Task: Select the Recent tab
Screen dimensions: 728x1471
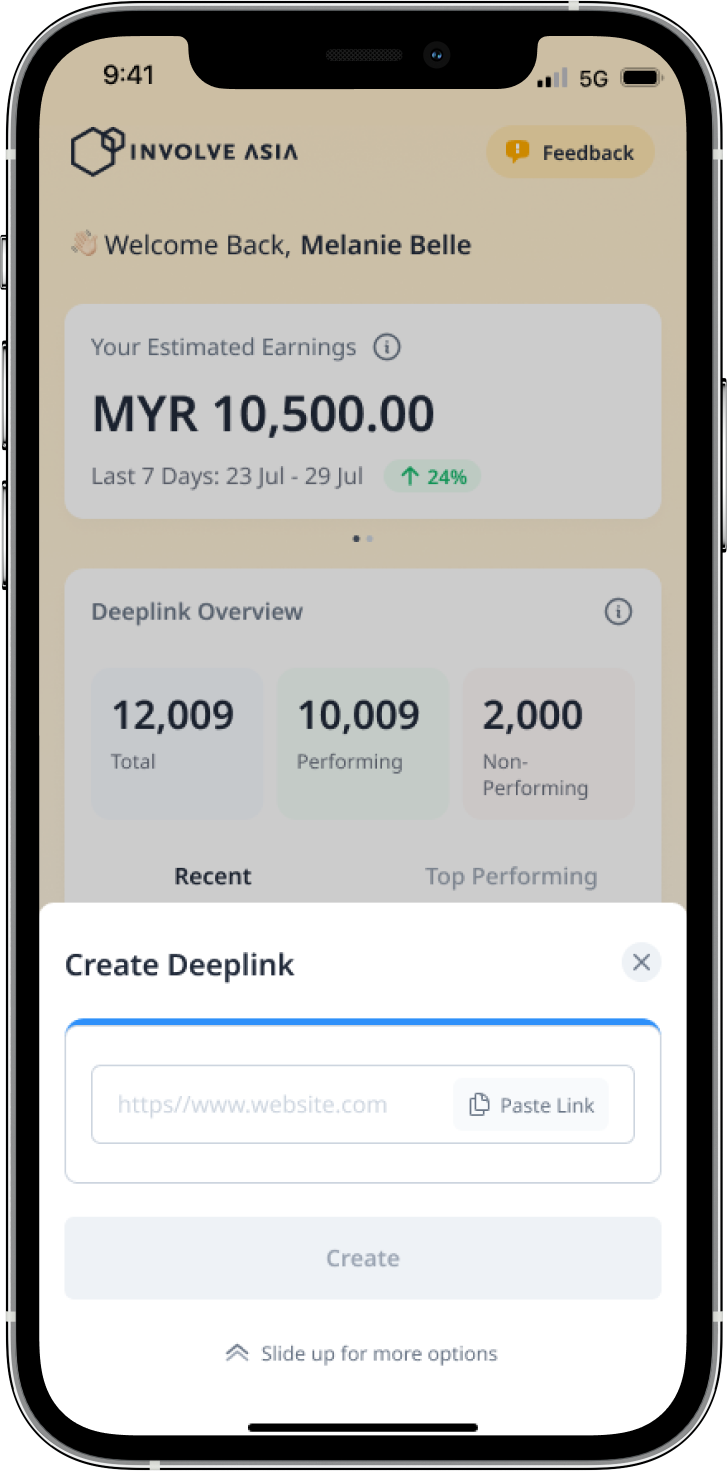Action: pyautogui.click(x=213, y=876)
